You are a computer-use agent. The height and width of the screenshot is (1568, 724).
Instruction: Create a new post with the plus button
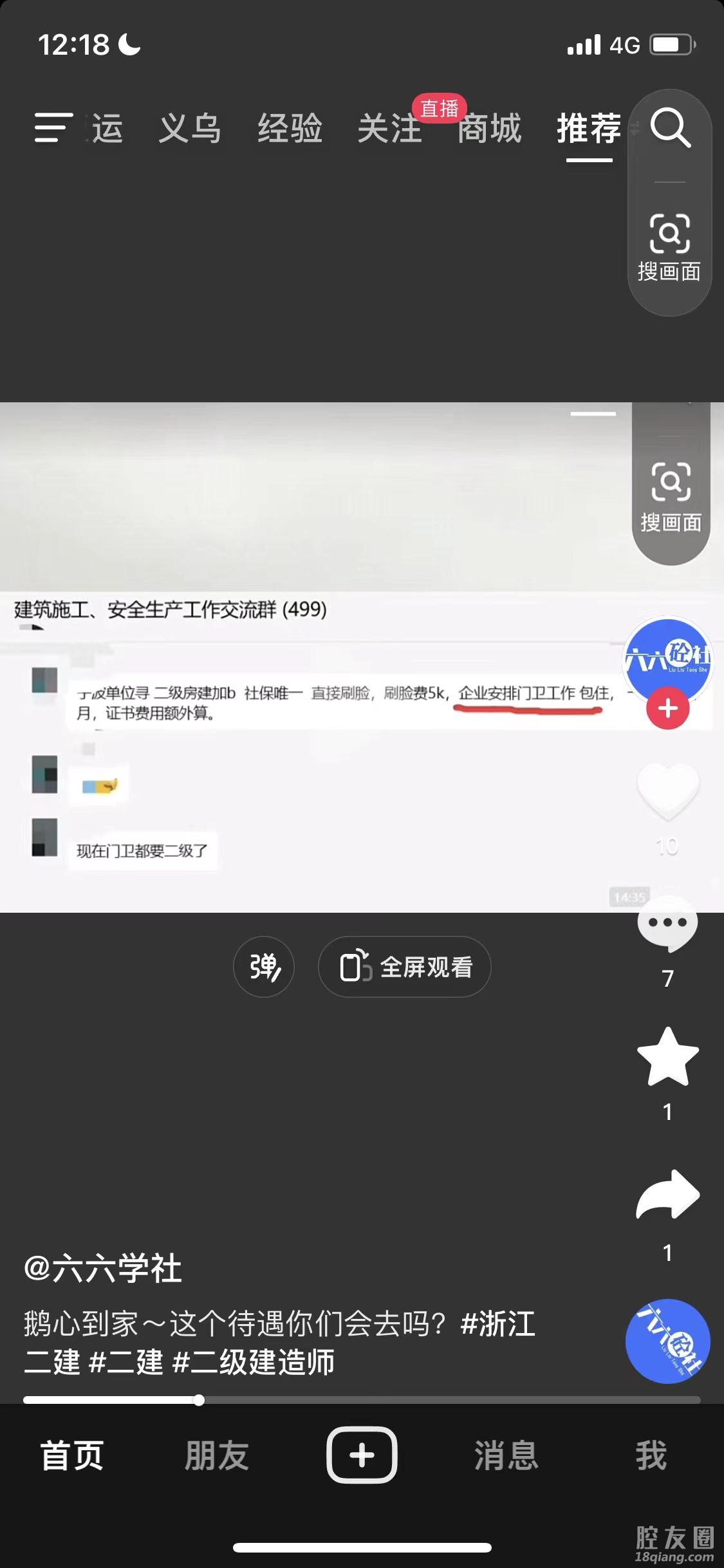(x=362, y=1455)
